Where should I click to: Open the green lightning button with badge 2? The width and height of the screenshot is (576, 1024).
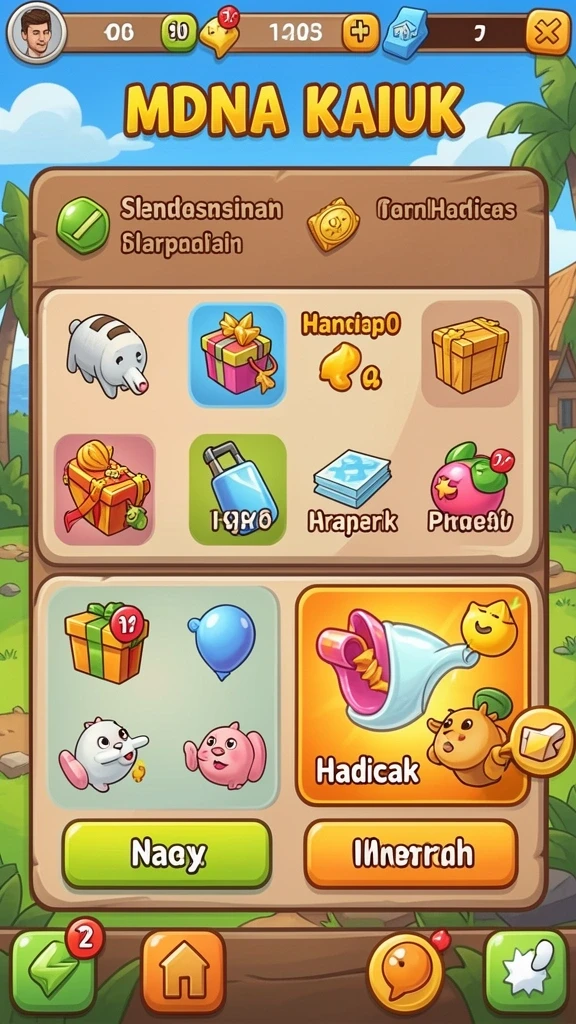[54, 971]
